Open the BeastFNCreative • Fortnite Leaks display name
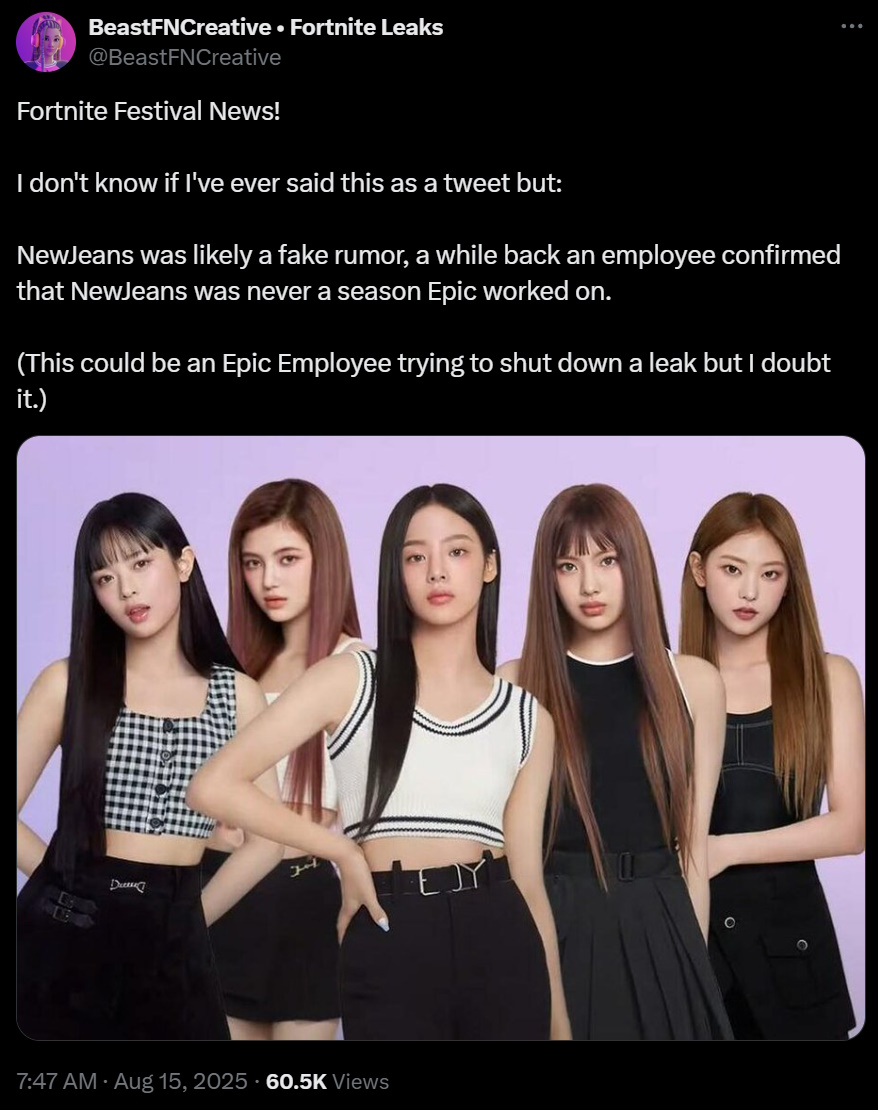Viewport: 878px width, 1110px height. (266, 27)
